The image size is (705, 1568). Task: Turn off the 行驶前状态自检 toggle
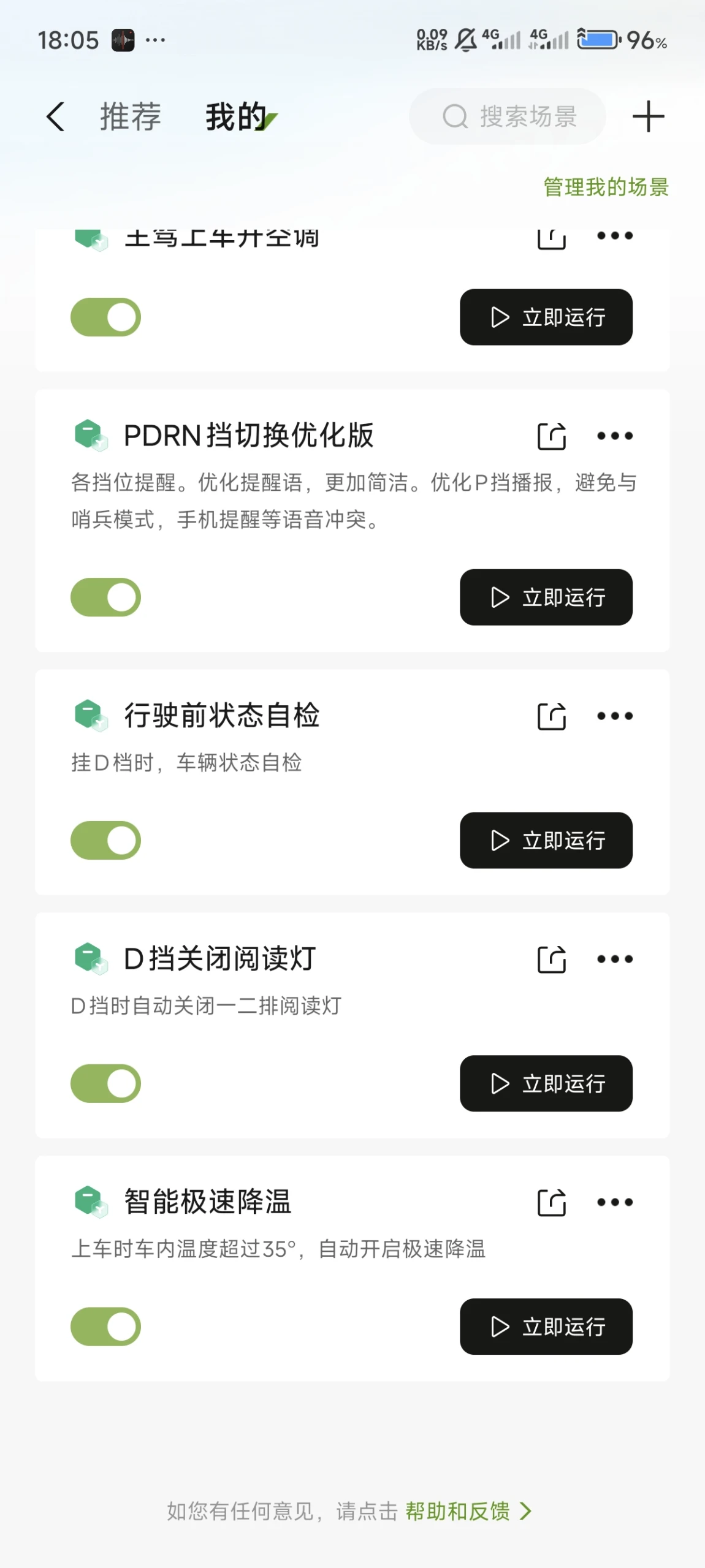(x=105, y=840)
